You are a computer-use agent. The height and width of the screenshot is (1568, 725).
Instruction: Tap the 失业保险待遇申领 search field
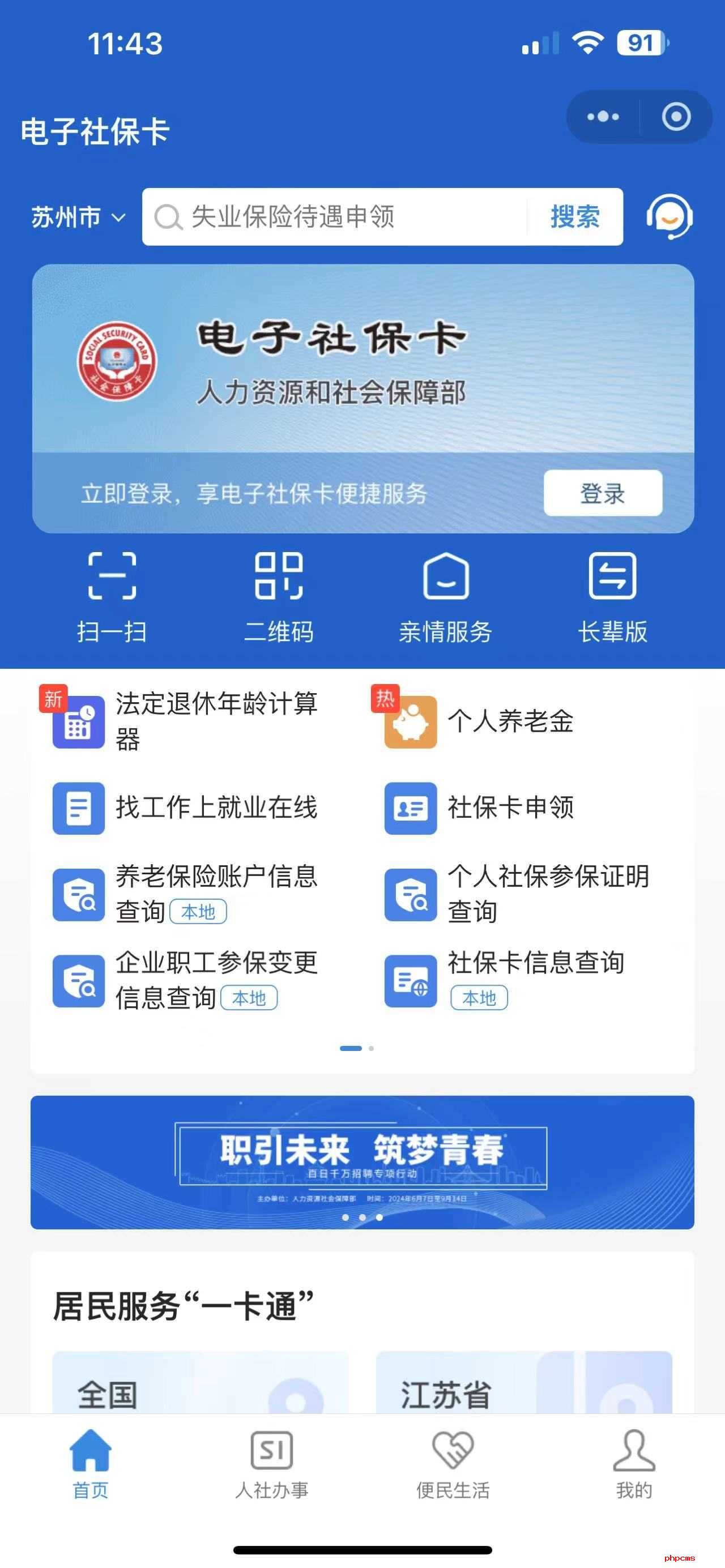[335, 217]
